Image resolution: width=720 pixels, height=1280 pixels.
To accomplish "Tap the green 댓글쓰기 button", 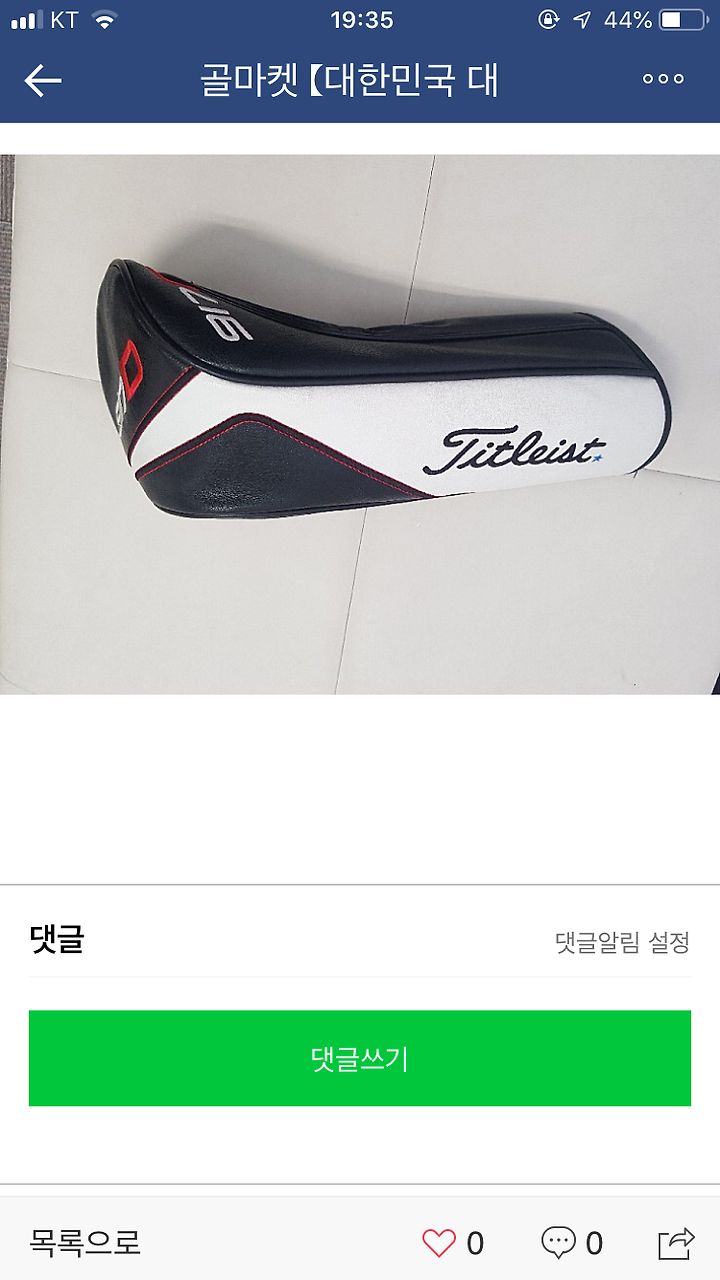I will (x=360, y=1058).
